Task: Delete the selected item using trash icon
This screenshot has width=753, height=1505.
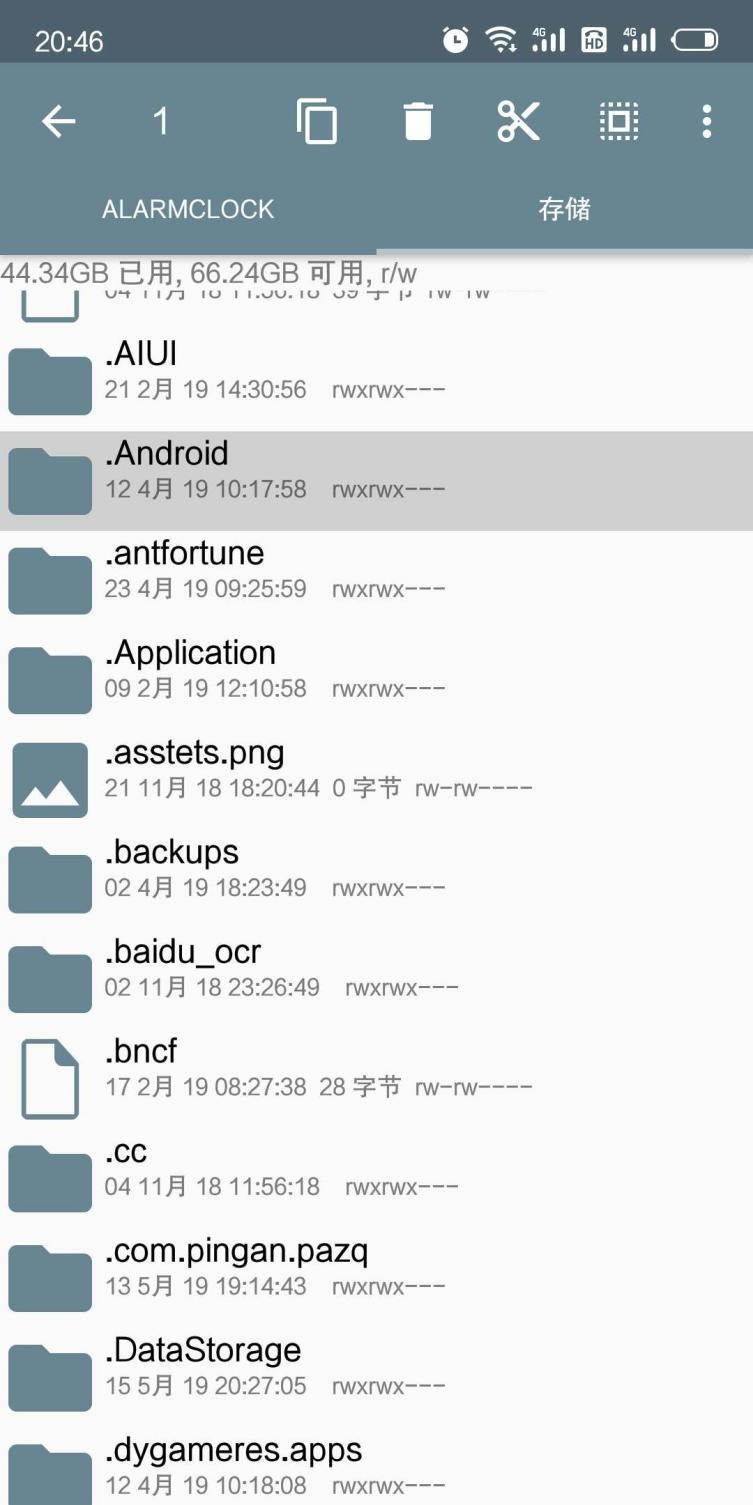Action: 417,121
